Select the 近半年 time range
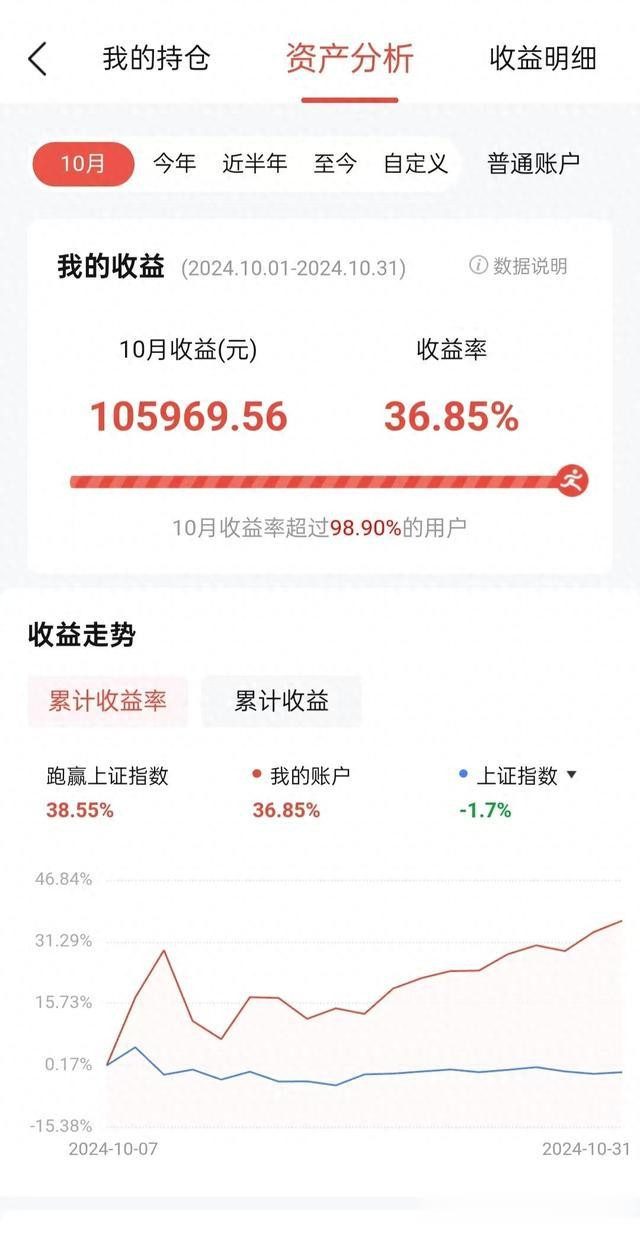Viewport: 640px width, 1241px height. [254, 164]
